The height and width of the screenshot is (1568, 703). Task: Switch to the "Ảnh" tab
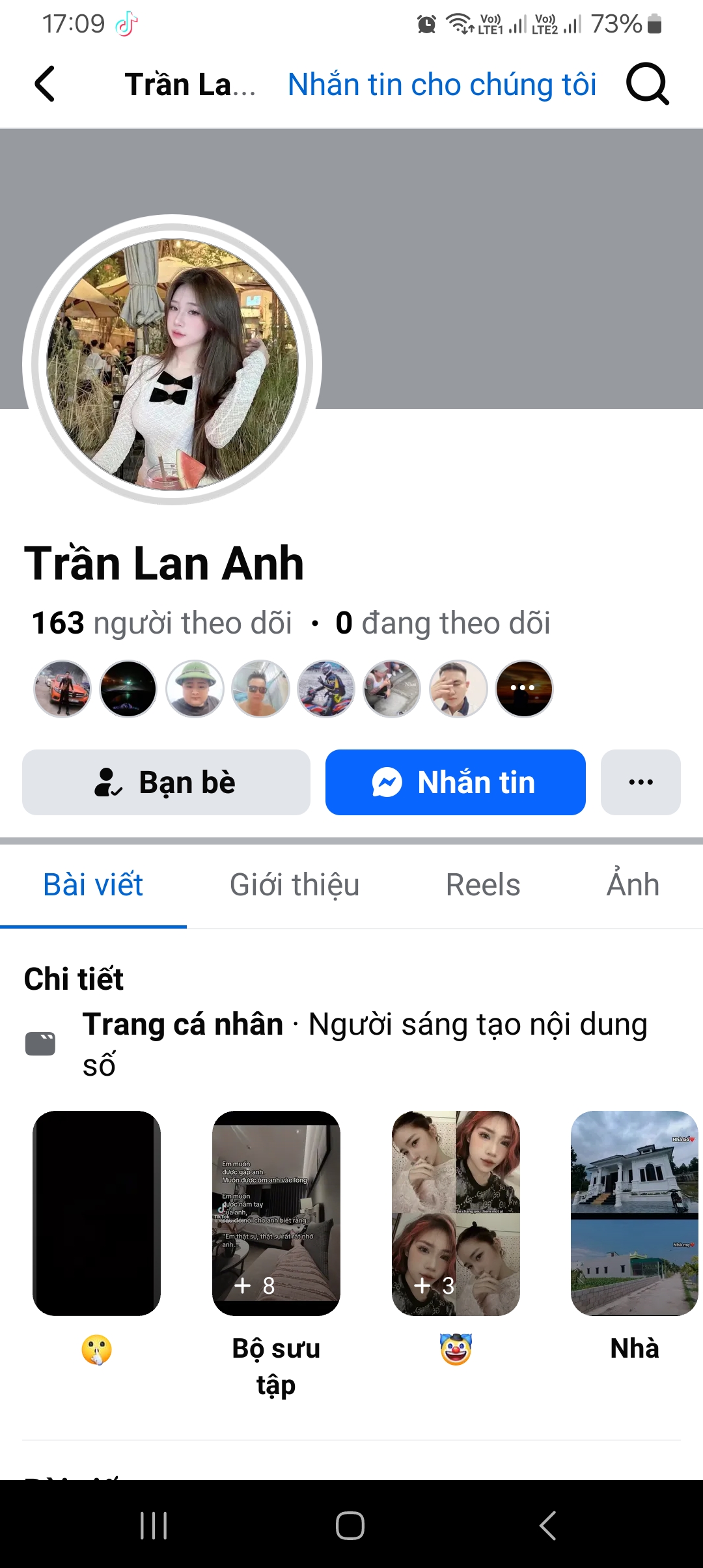[x=633, y=885]
